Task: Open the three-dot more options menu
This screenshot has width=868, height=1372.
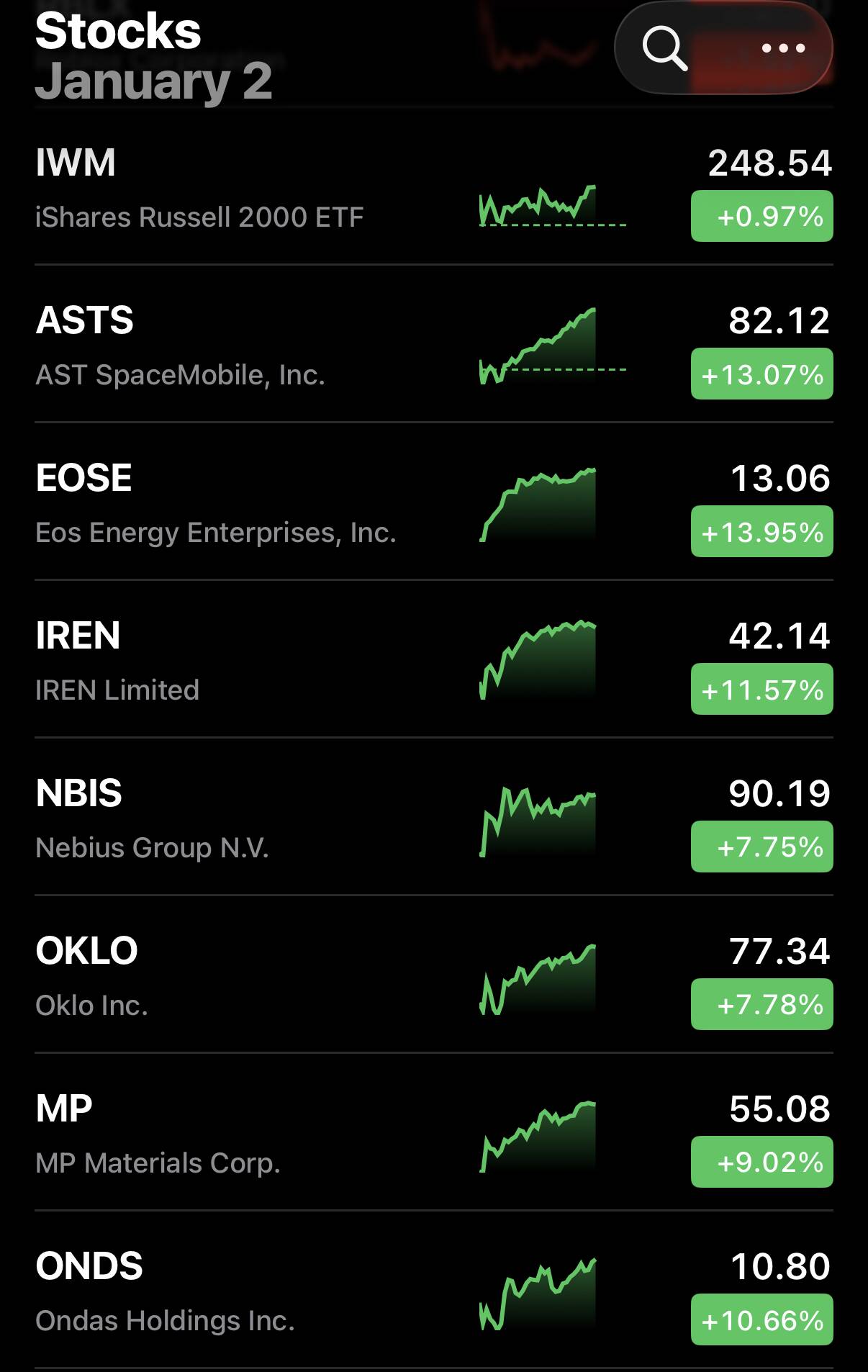Action: (x=783, y=48)
